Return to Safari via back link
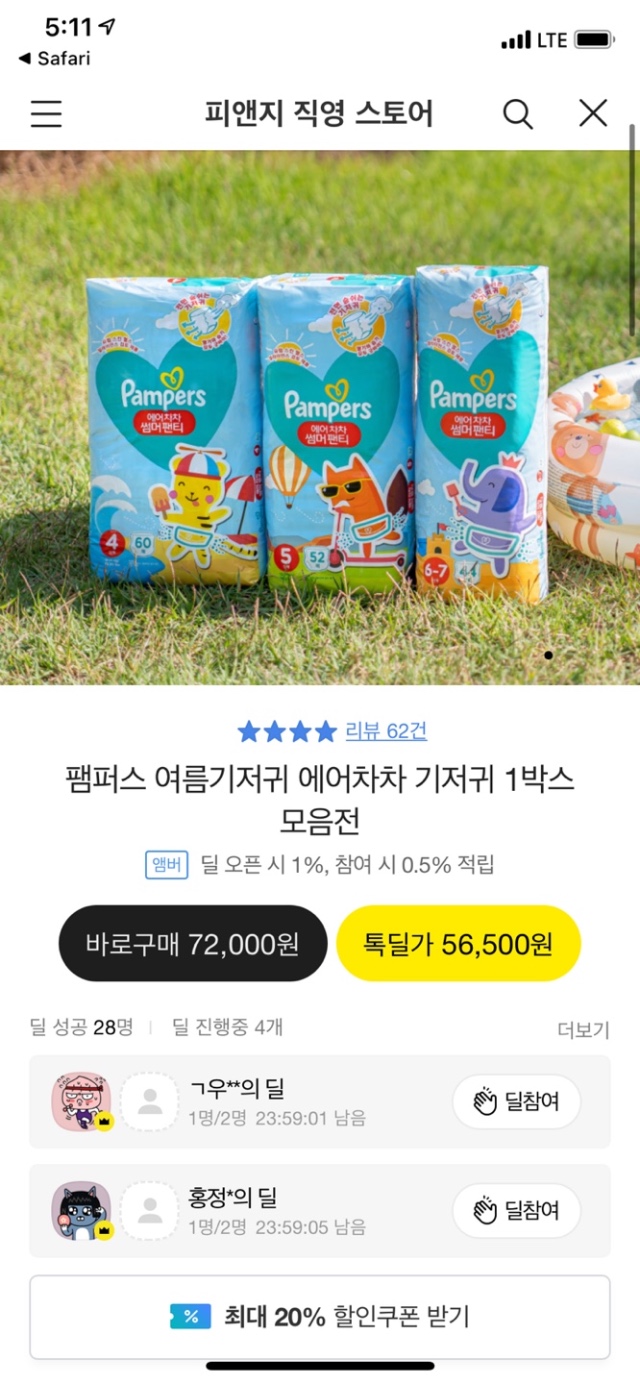 click(54, 58)
